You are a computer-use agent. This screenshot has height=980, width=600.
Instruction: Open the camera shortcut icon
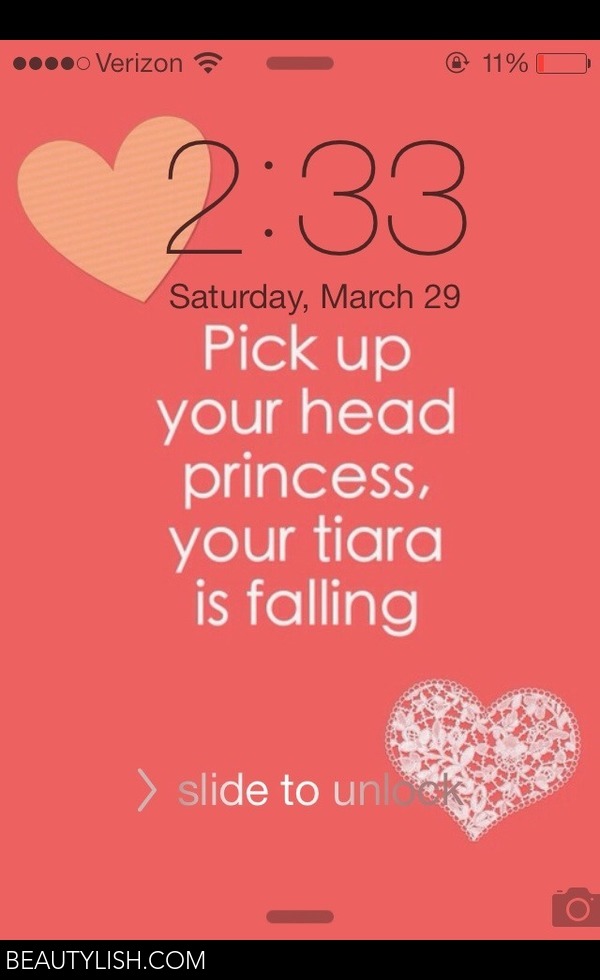pos(575,907)
